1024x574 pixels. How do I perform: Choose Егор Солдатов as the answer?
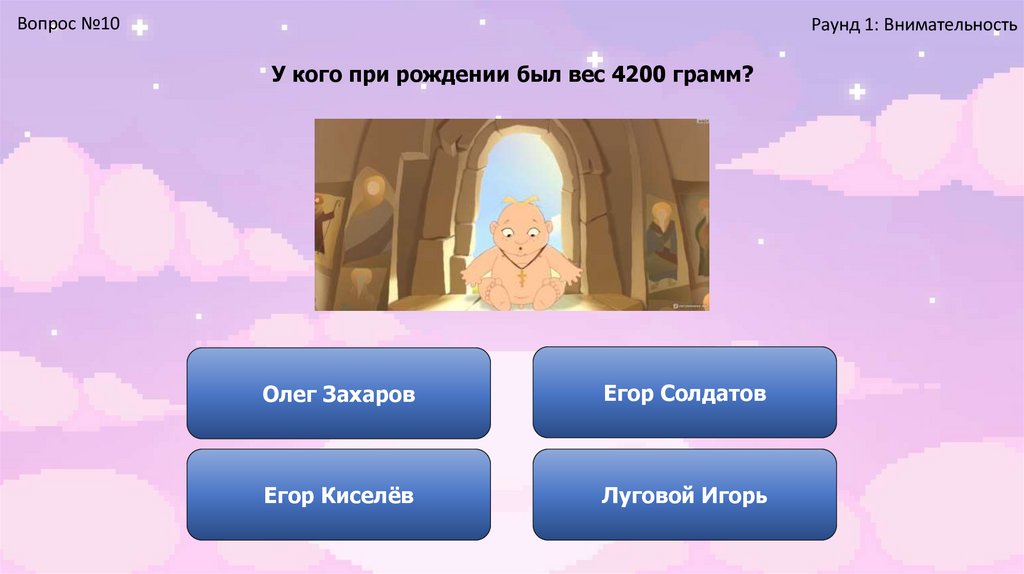click(684, 393)
